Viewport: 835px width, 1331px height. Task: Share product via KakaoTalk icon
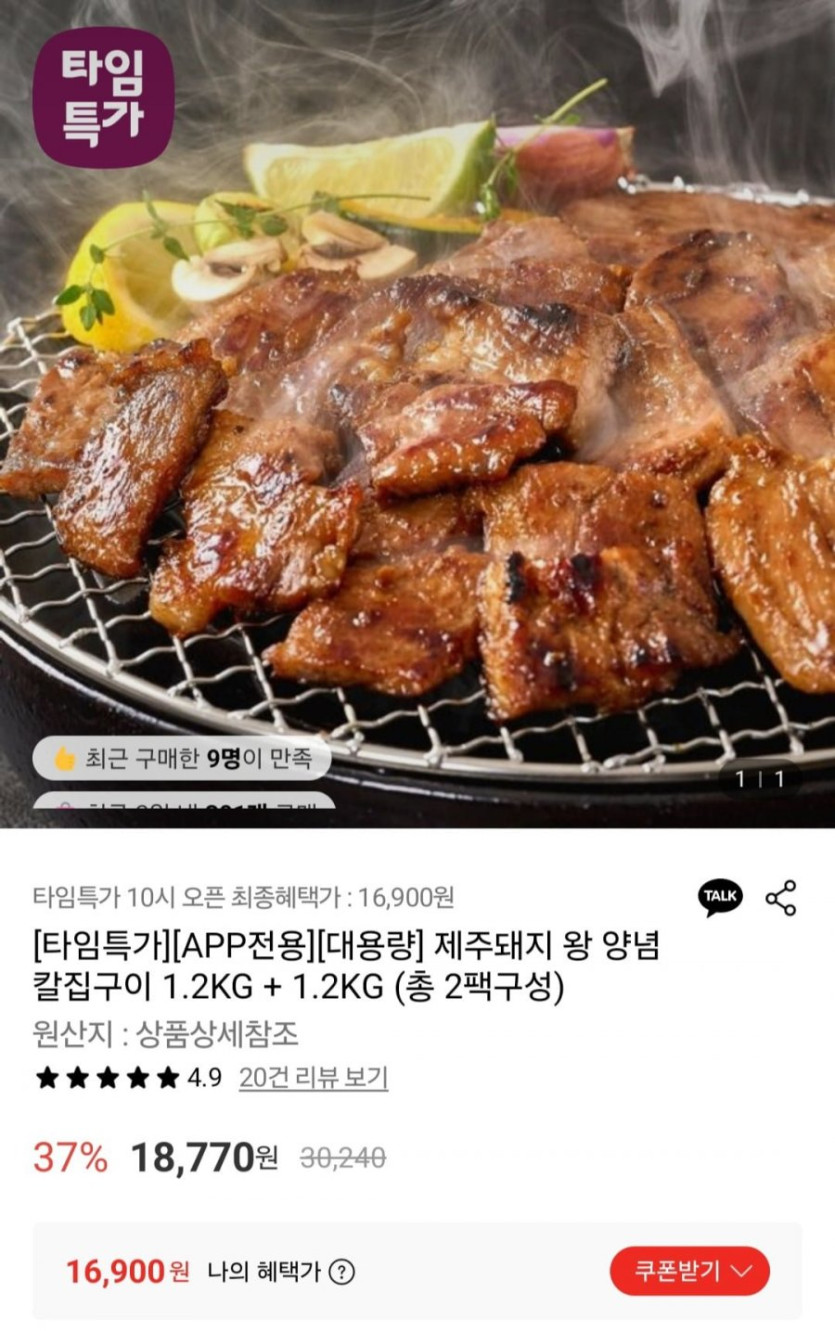click(x=720, y=897)
